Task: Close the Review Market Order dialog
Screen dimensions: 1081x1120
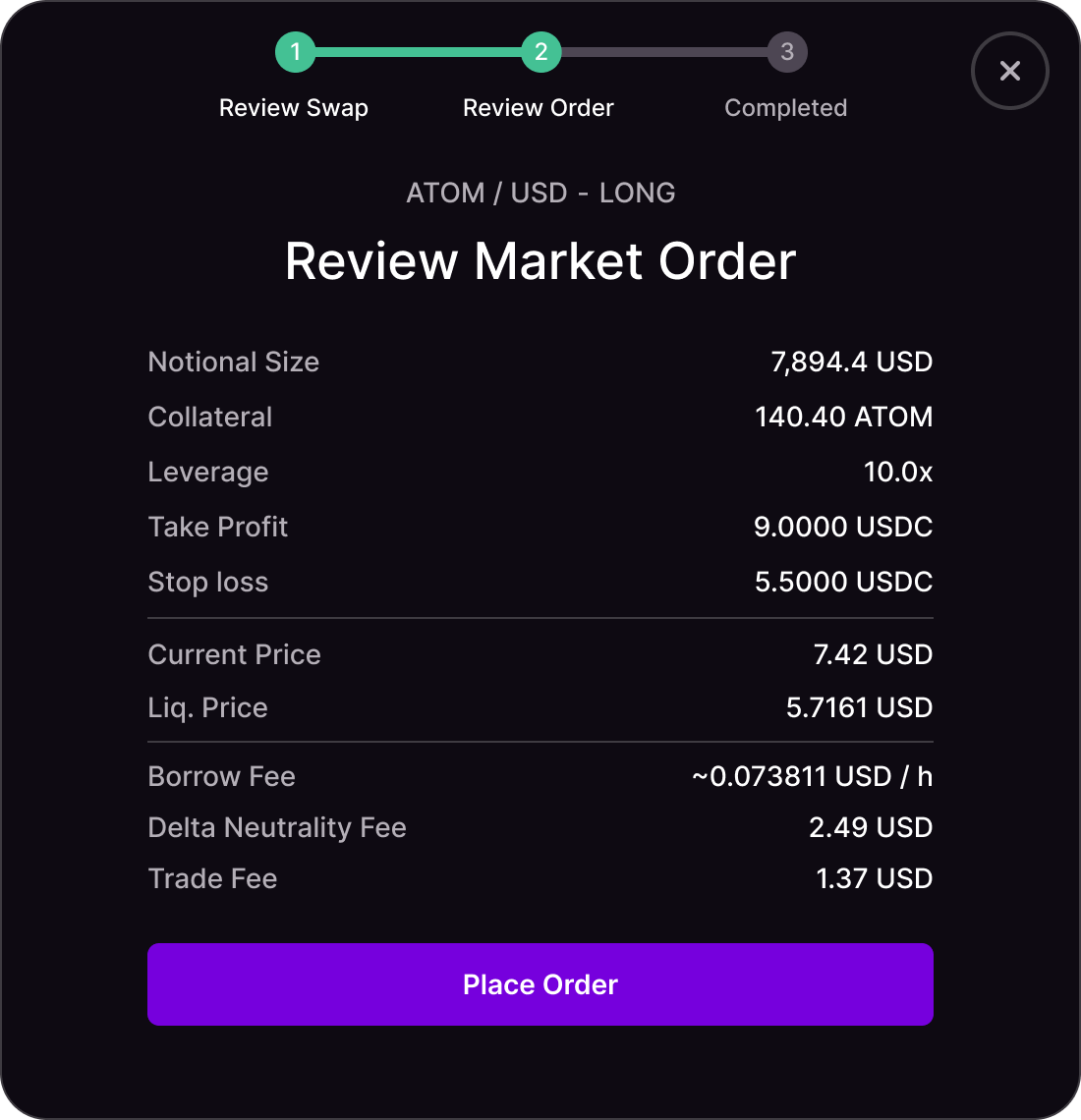Action: click(1009, 71)
